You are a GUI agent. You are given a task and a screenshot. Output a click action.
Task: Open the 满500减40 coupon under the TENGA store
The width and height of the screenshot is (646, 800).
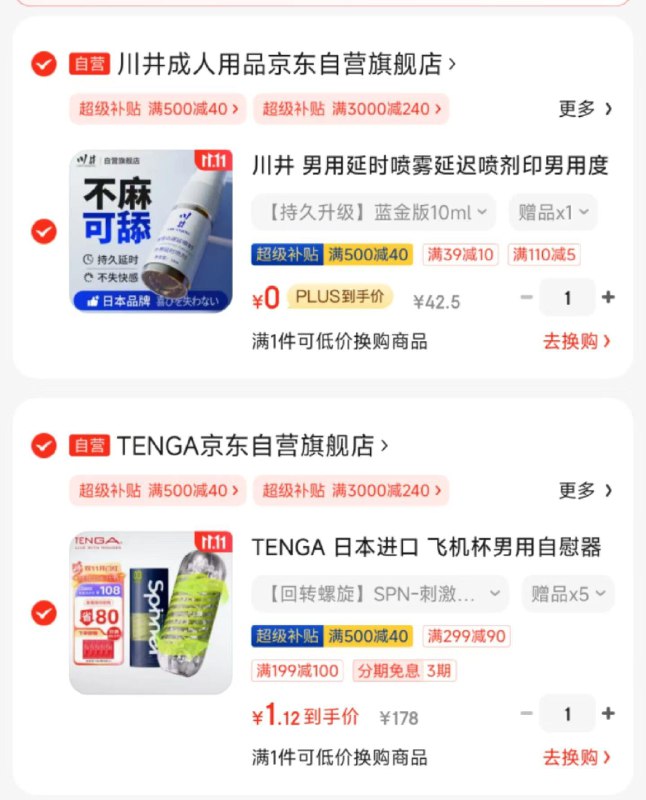(159, 490)
